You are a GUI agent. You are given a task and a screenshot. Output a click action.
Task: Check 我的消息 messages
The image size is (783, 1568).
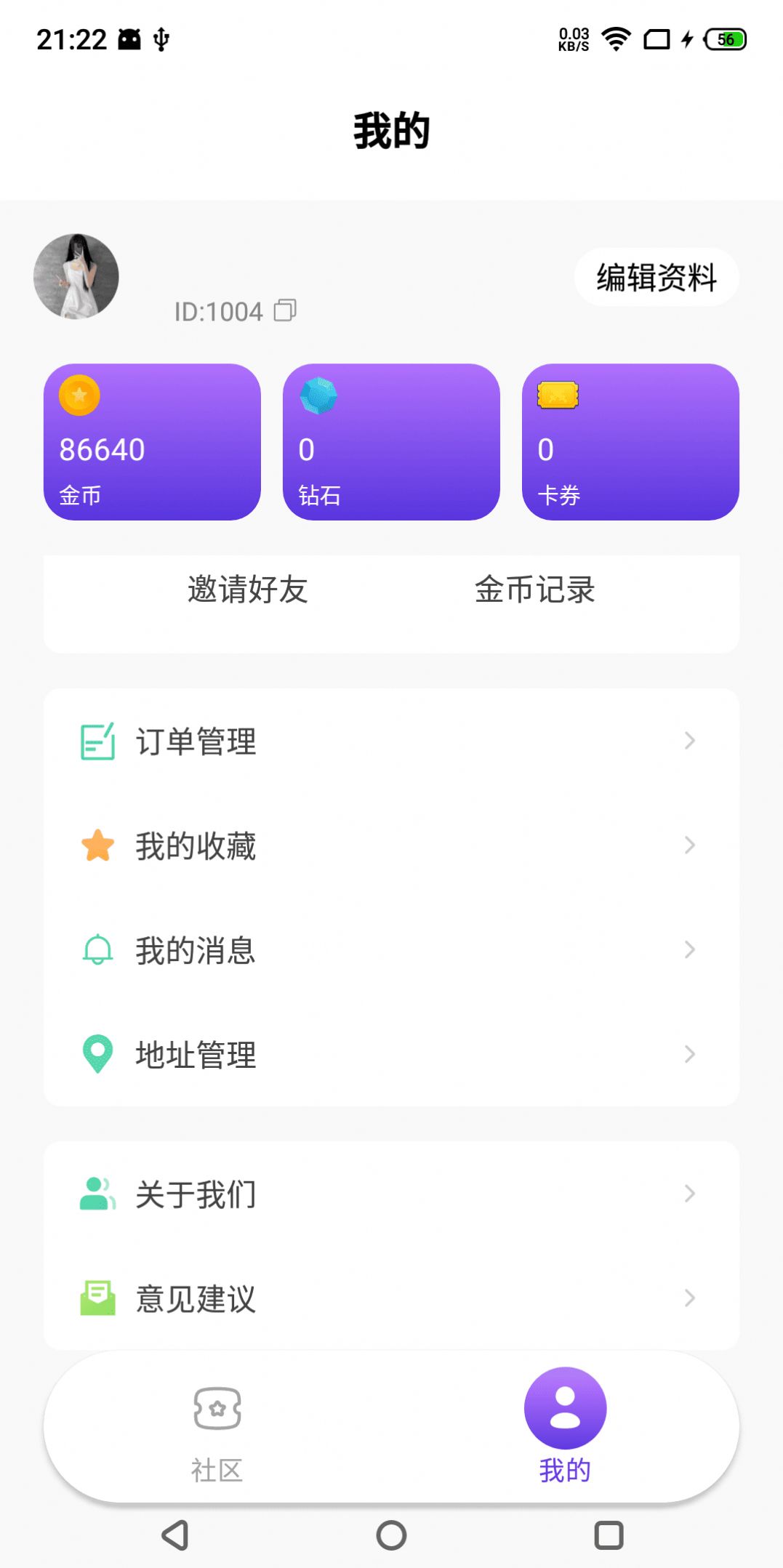[391, 950]
